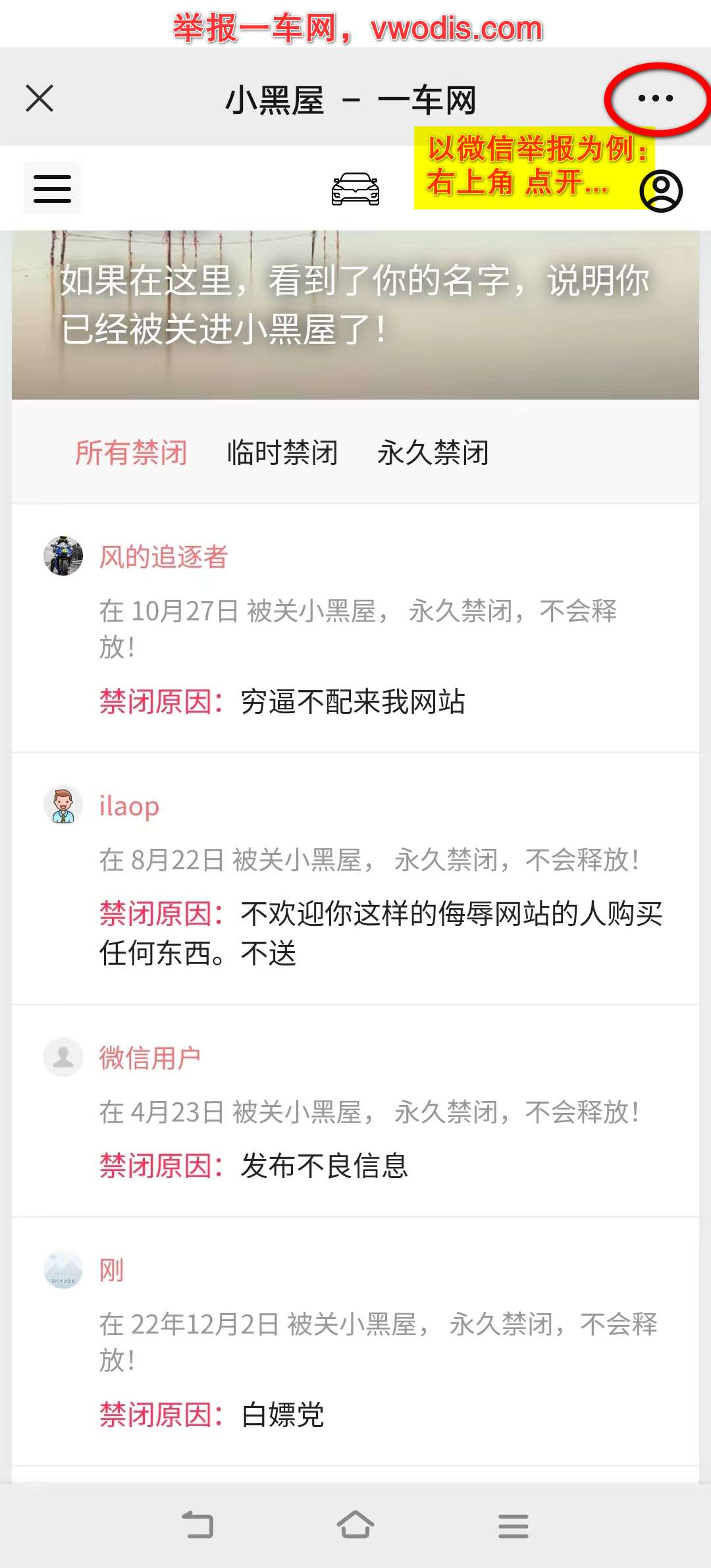Click the car logo icon
Viewport: 711px width, 1568px height.
coord(355,188)
